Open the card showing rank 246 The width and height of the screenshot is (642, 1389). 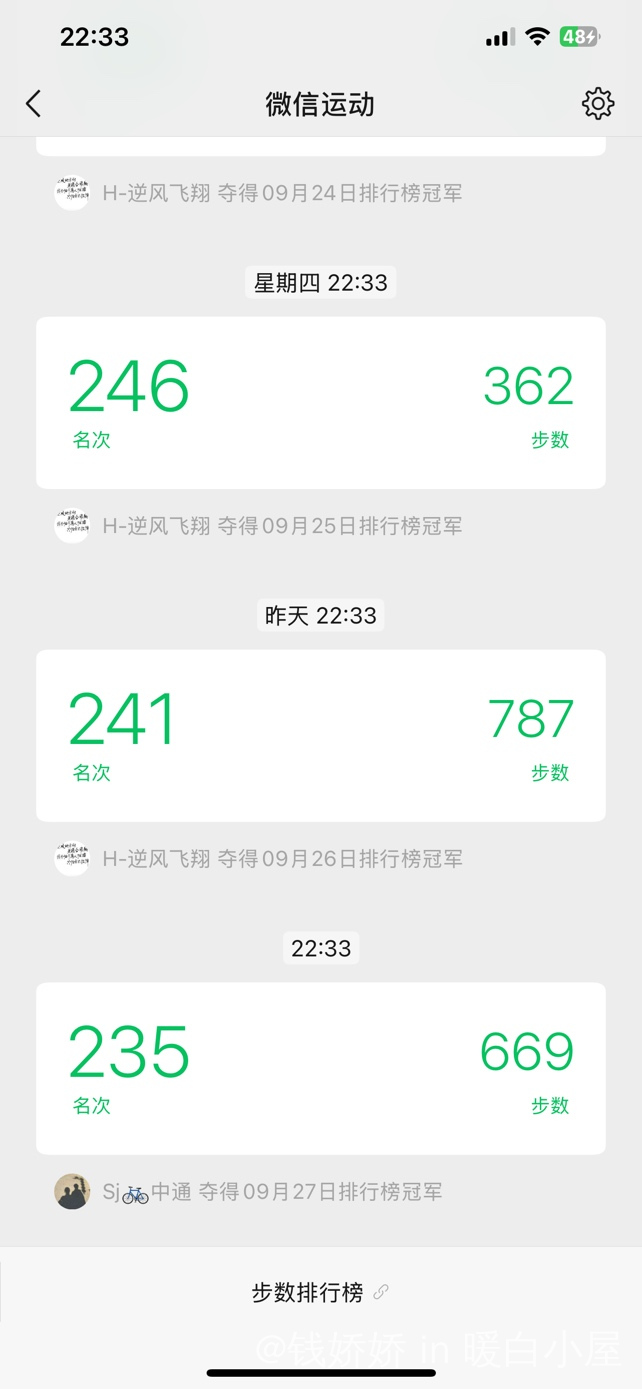(x=320, y=403)
